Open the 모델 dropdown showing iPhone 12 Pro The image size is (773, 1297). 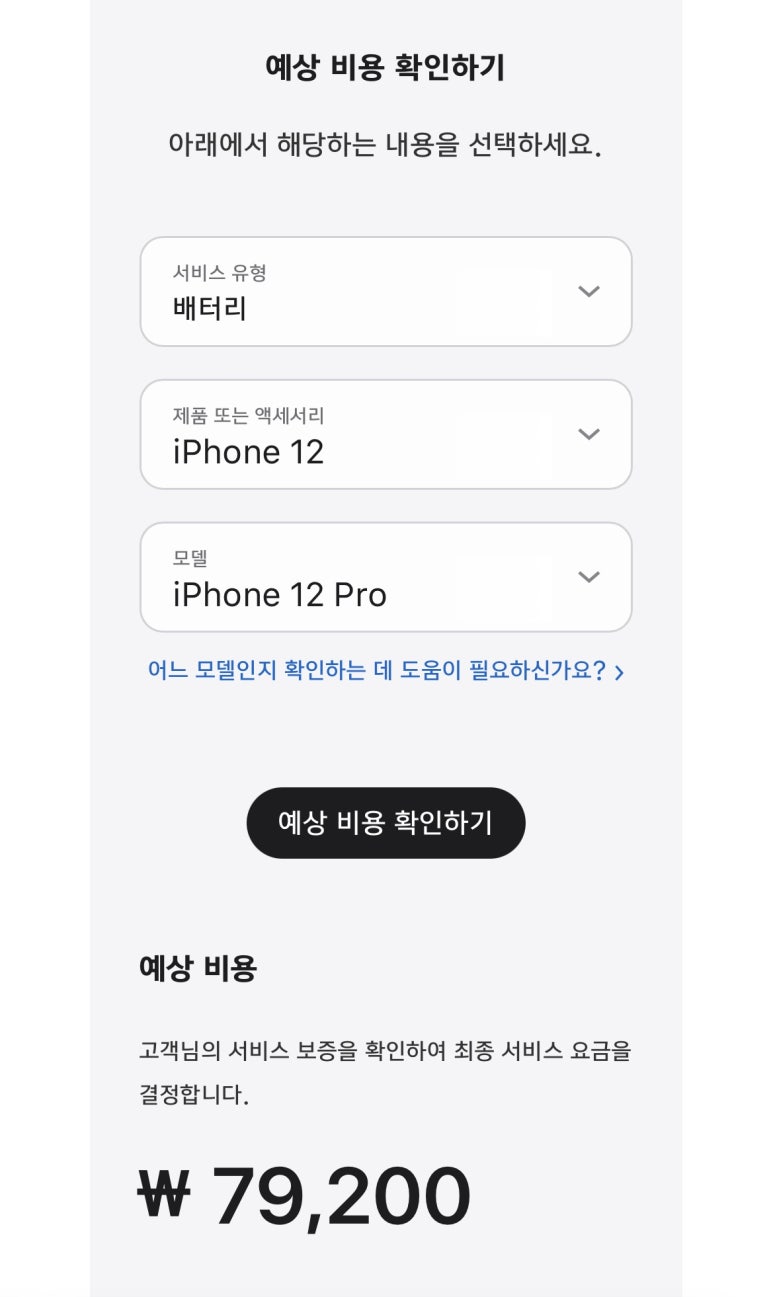point(386,577)
